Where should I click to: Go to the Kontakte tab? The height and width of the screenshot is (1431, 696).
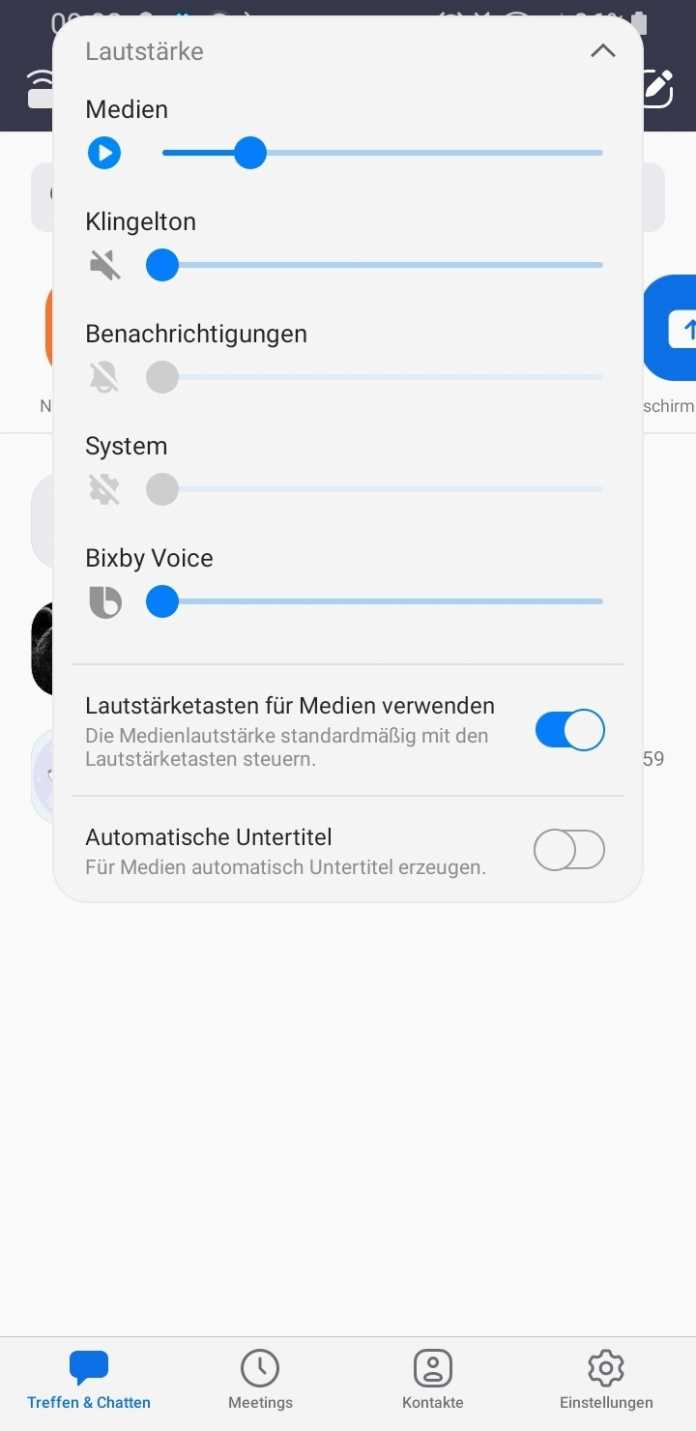(x=433, y=1379)
